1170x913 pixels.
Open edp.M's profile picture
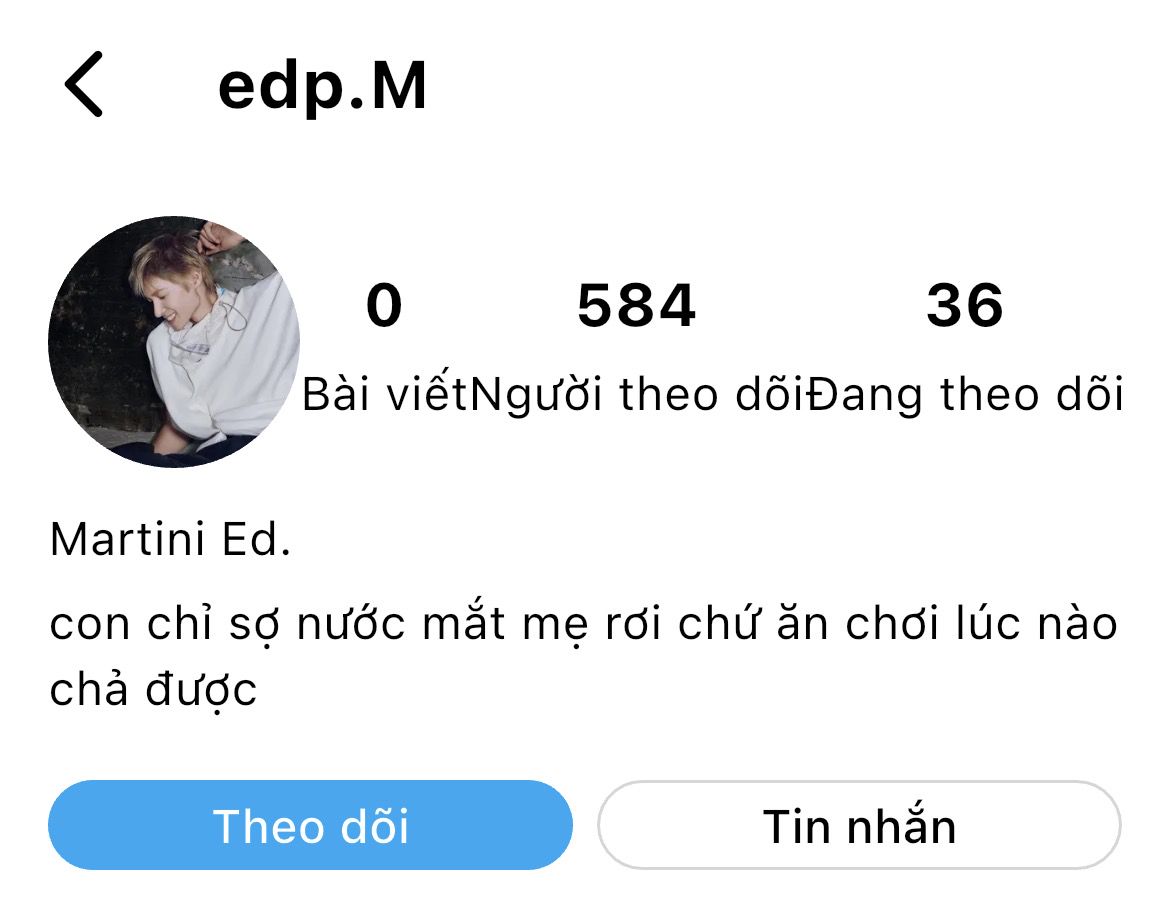[x=174, y=342]
